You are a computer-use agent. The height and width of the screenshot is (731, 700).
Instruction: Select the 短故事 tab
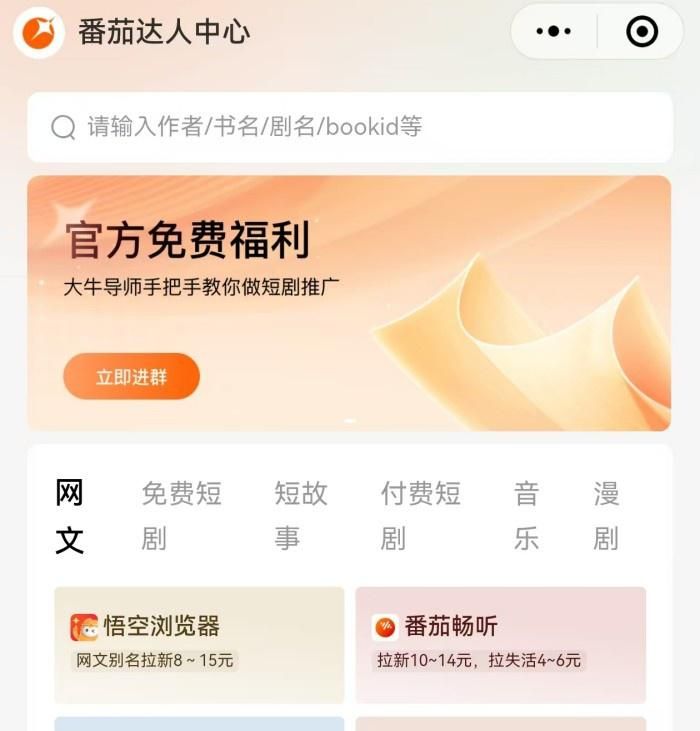coord(300,516)
